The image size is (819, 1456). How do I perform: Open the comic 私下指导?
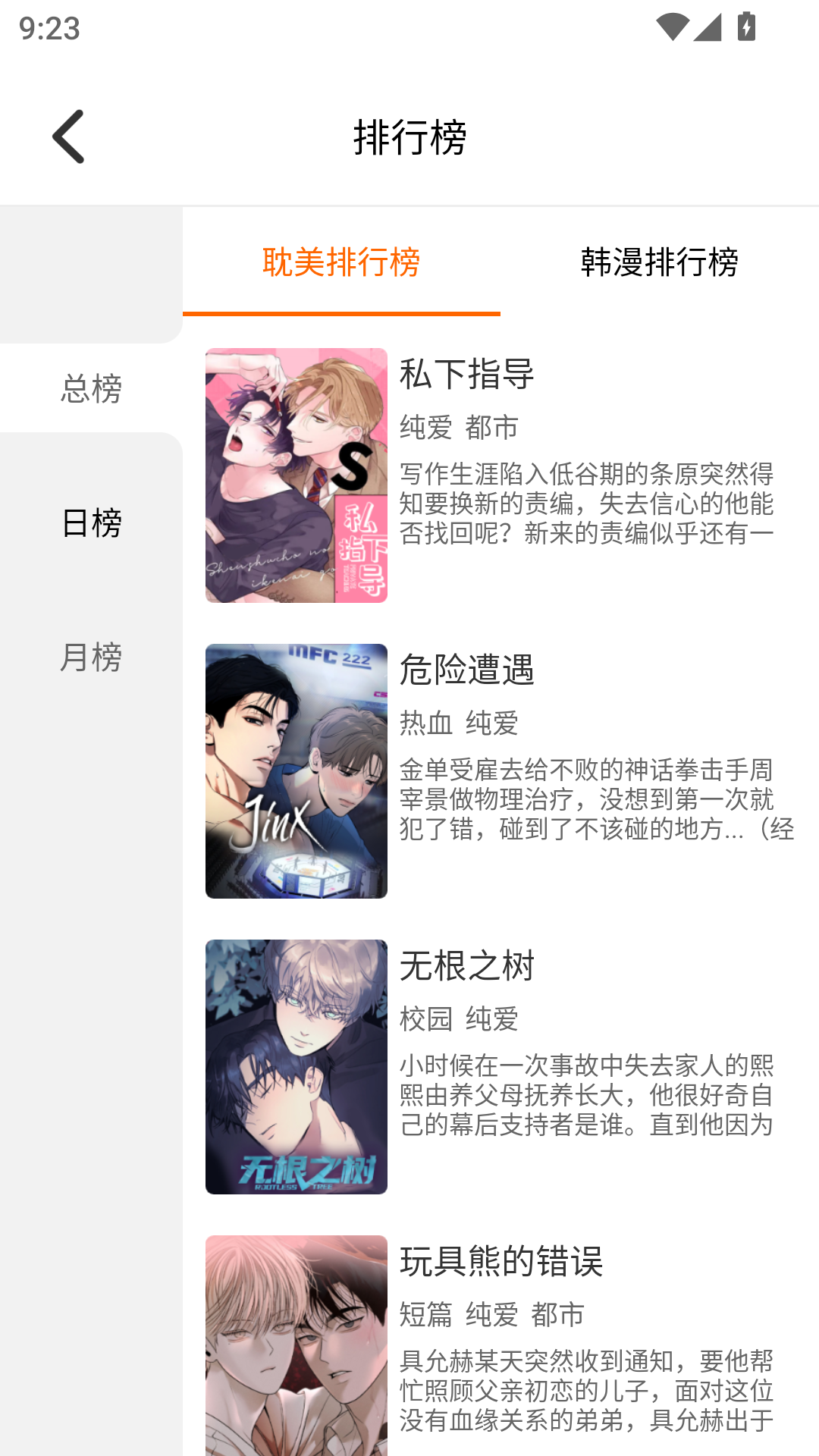[x=466, y=375]
